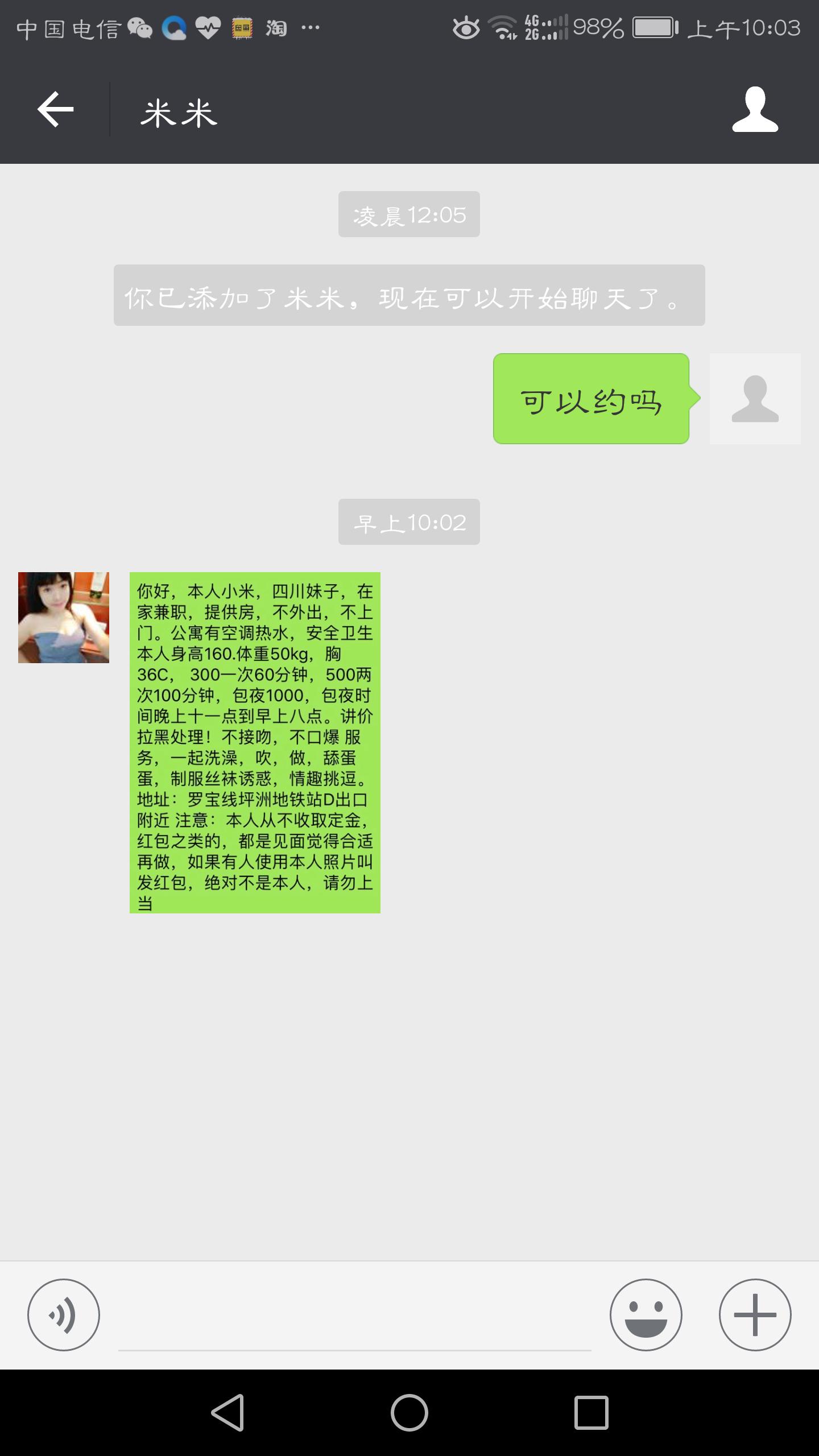Open chat info via profile icon
This screenshot has width=819, height=1456.
(x=755, y=109)
